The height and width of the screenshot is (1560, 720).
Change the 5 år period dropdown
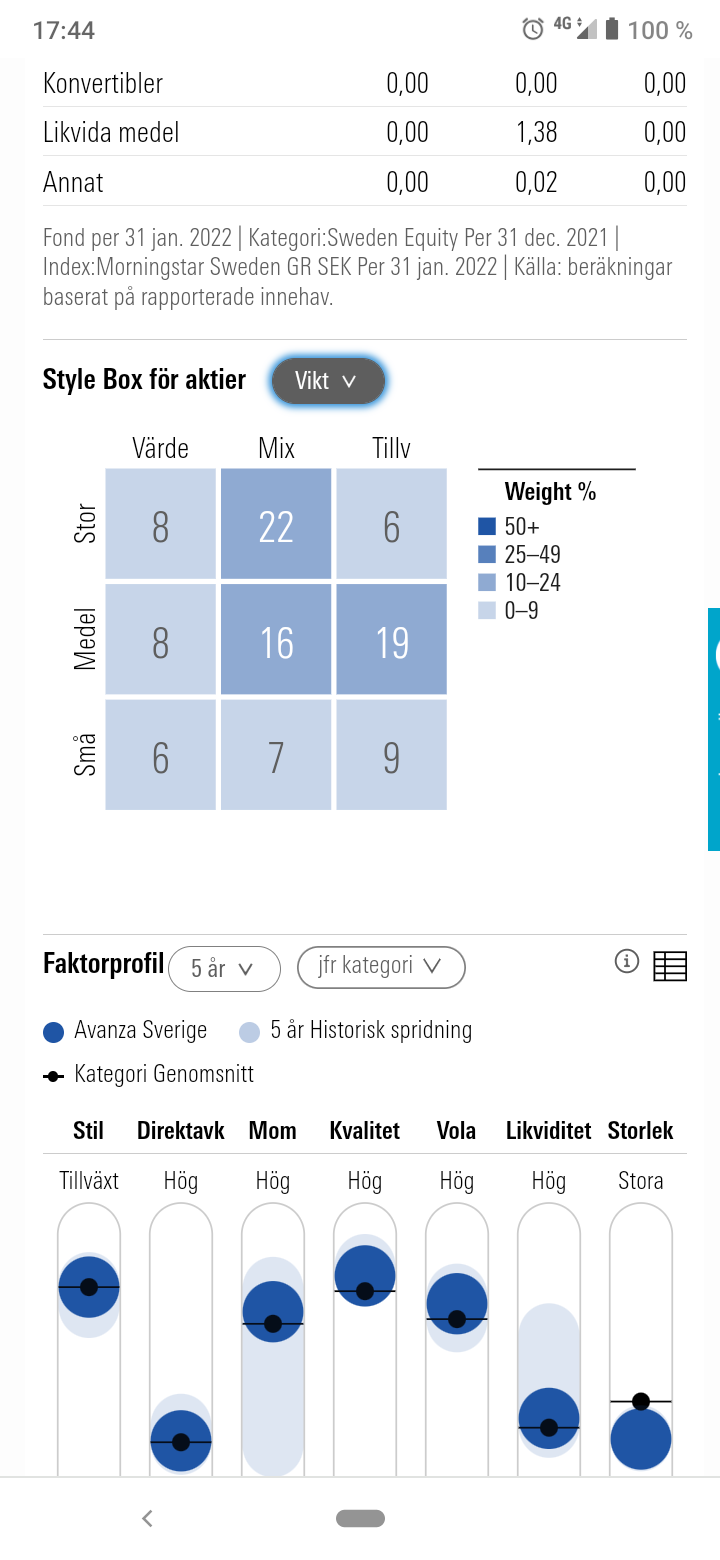coord(224,968)
